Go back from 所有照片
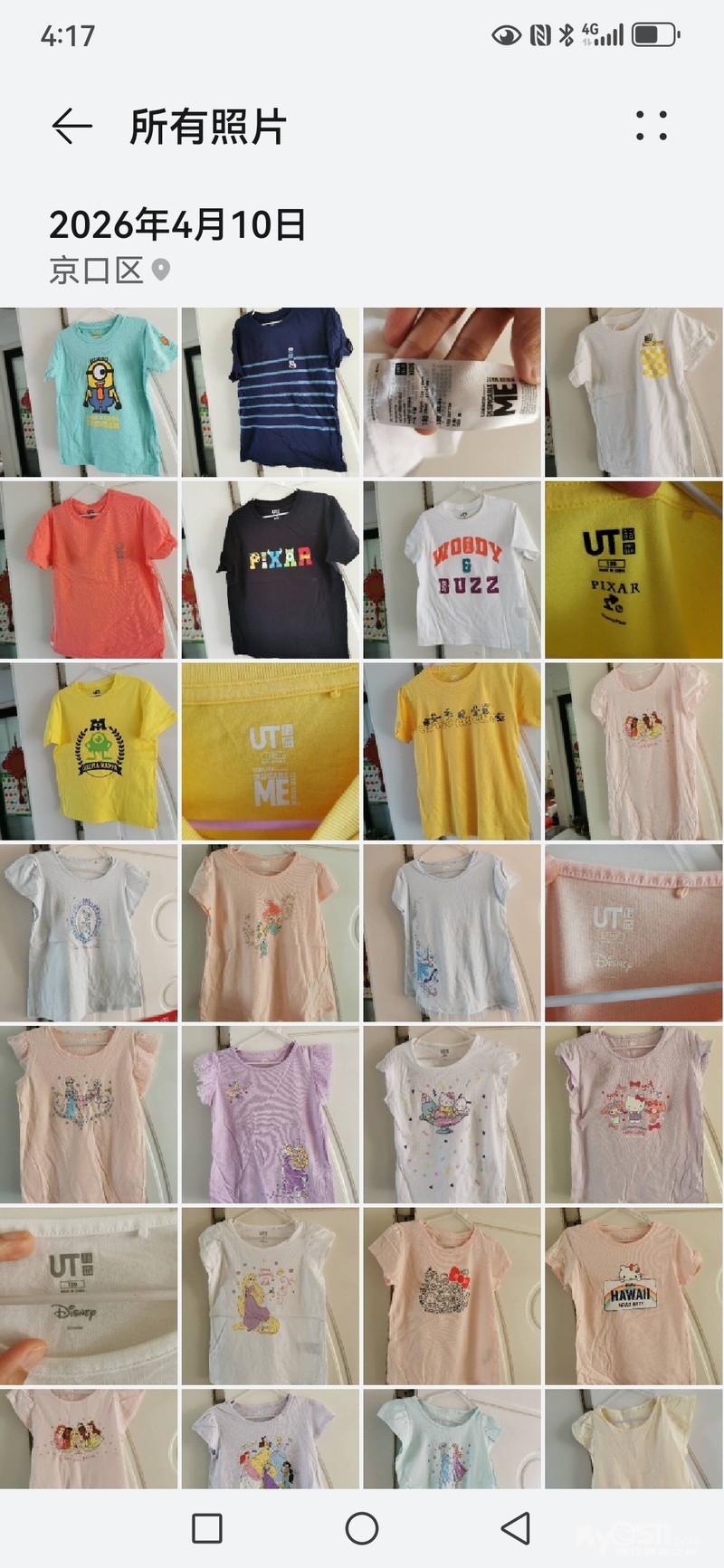This screenshot has width=724, height=1568. 72,127
